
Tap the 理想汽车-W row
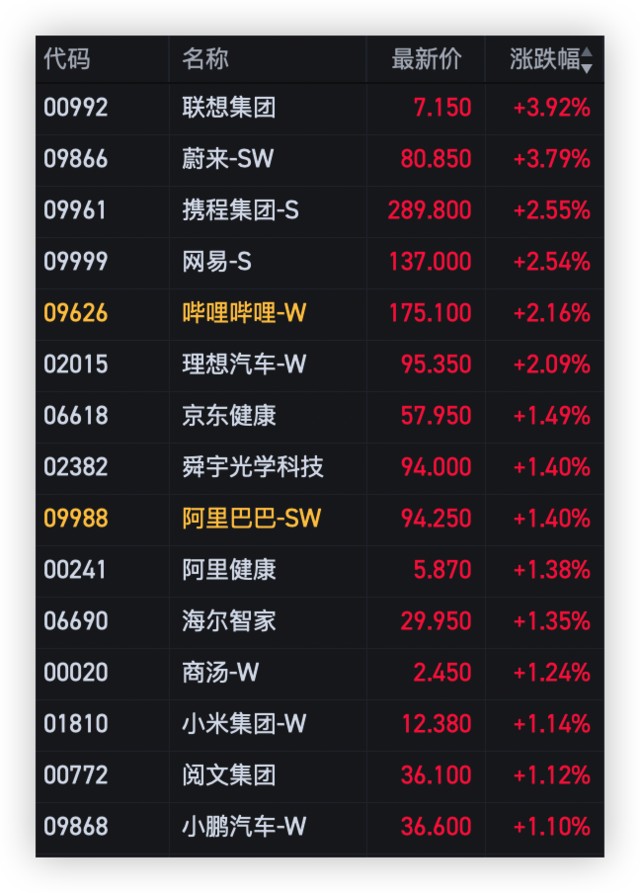pos(243,364)
